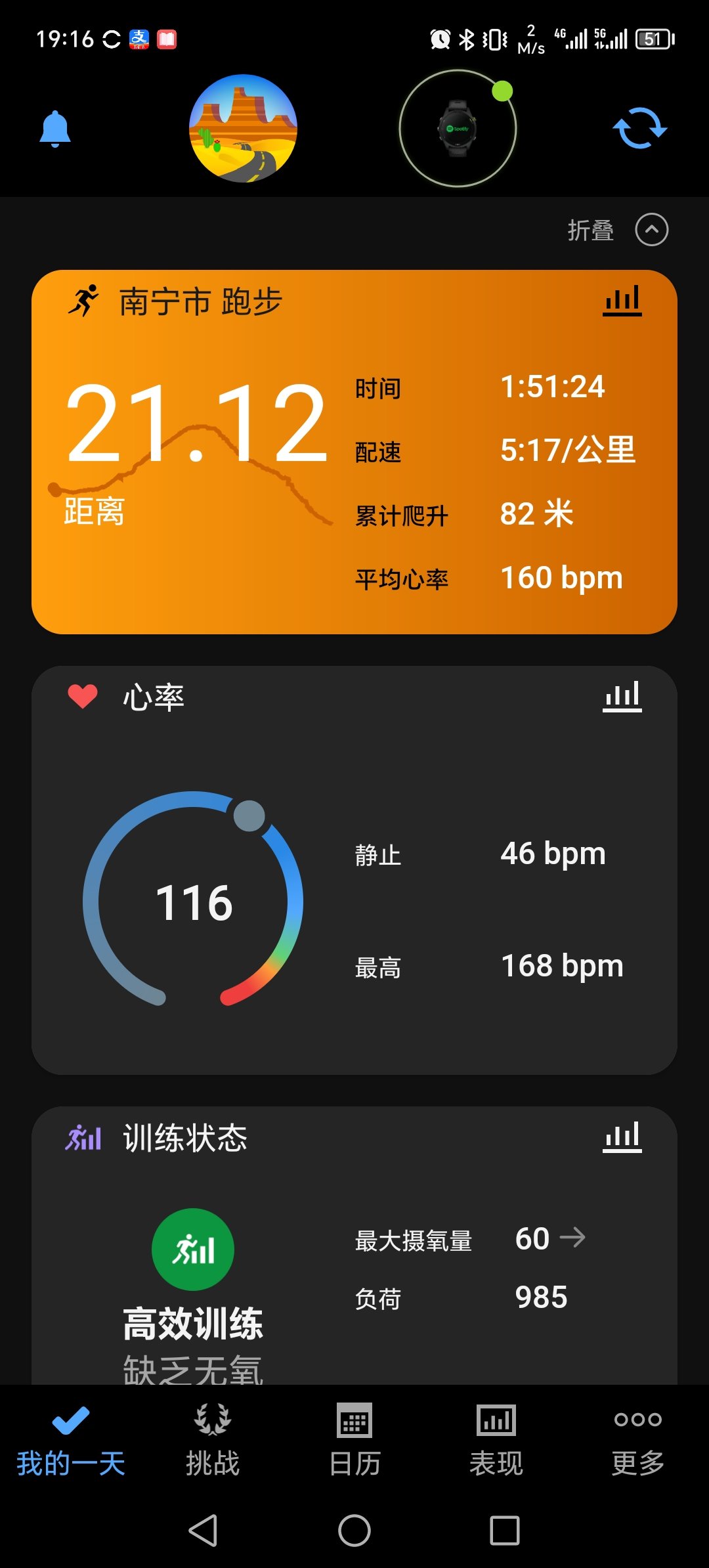
Task: Open the profile avatar picture
Action: (x=243, y=129)
